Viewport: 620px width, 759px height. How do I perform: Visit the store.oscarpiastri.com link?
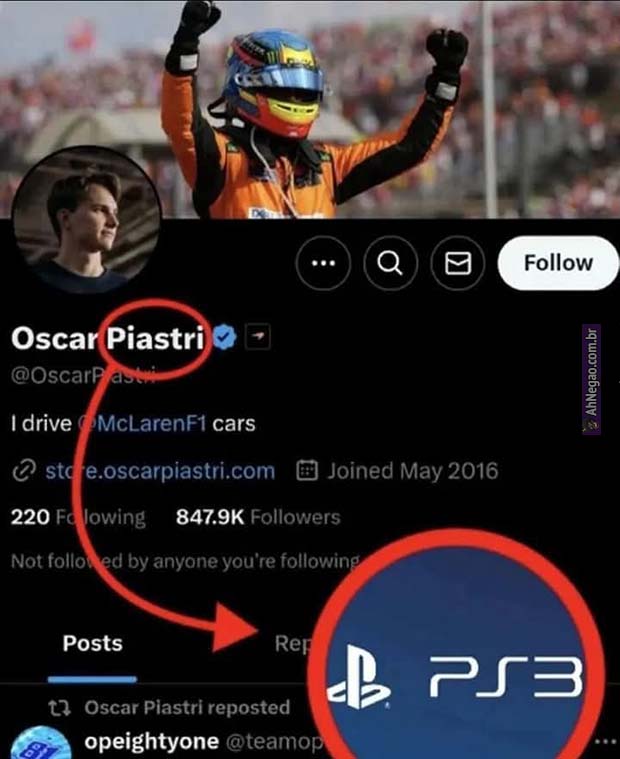[x=160, y=471]
